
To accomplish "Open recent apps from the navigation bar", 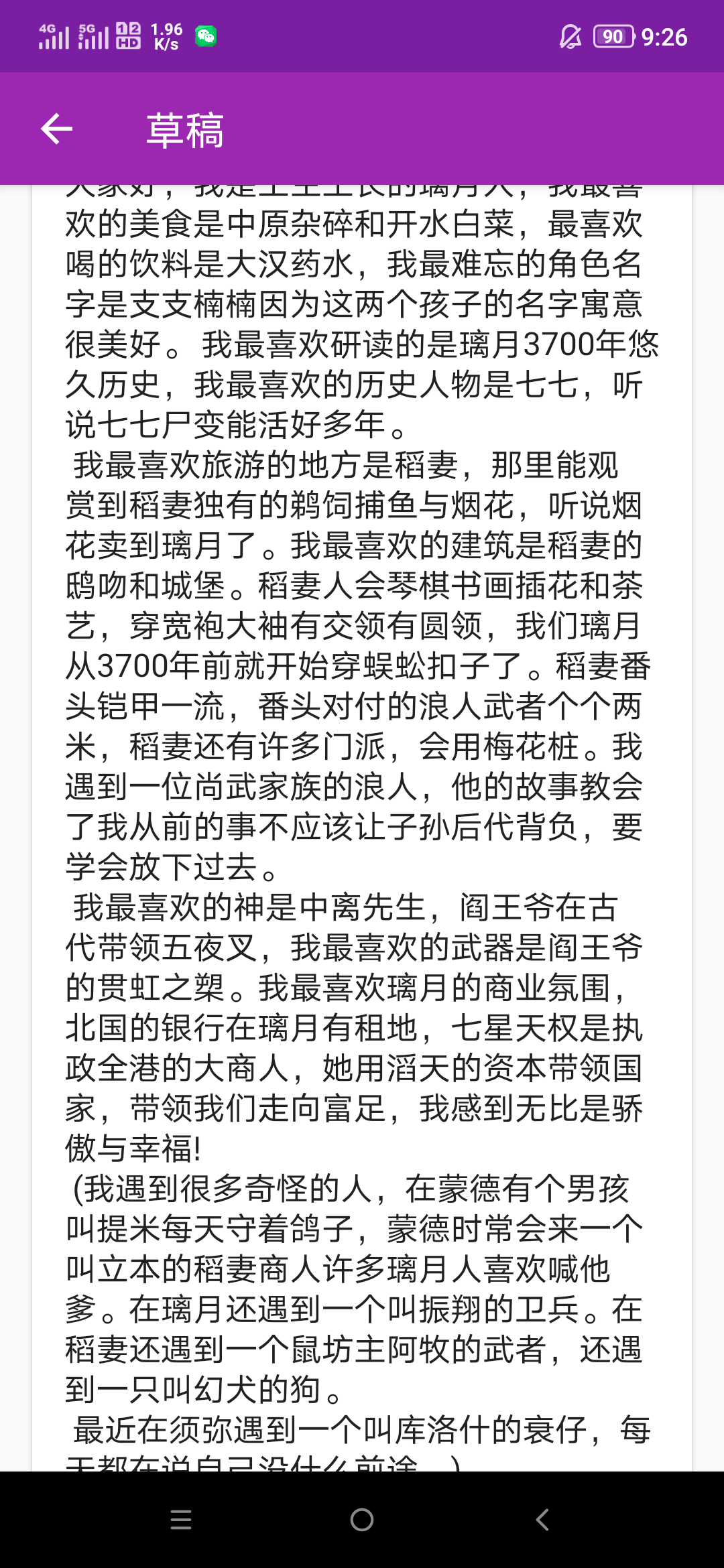I will 181,1520.
